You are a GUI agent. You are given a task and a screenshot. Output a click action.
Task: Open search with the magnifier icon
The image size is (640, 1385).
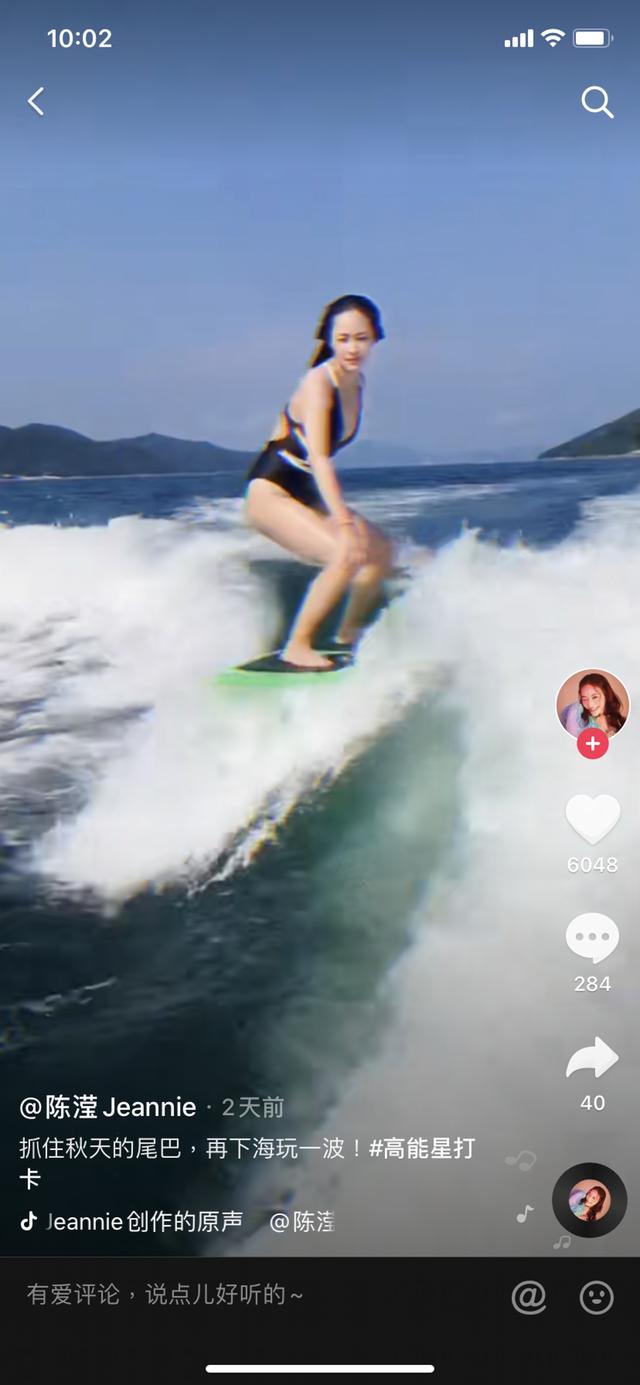coord(597,102)
